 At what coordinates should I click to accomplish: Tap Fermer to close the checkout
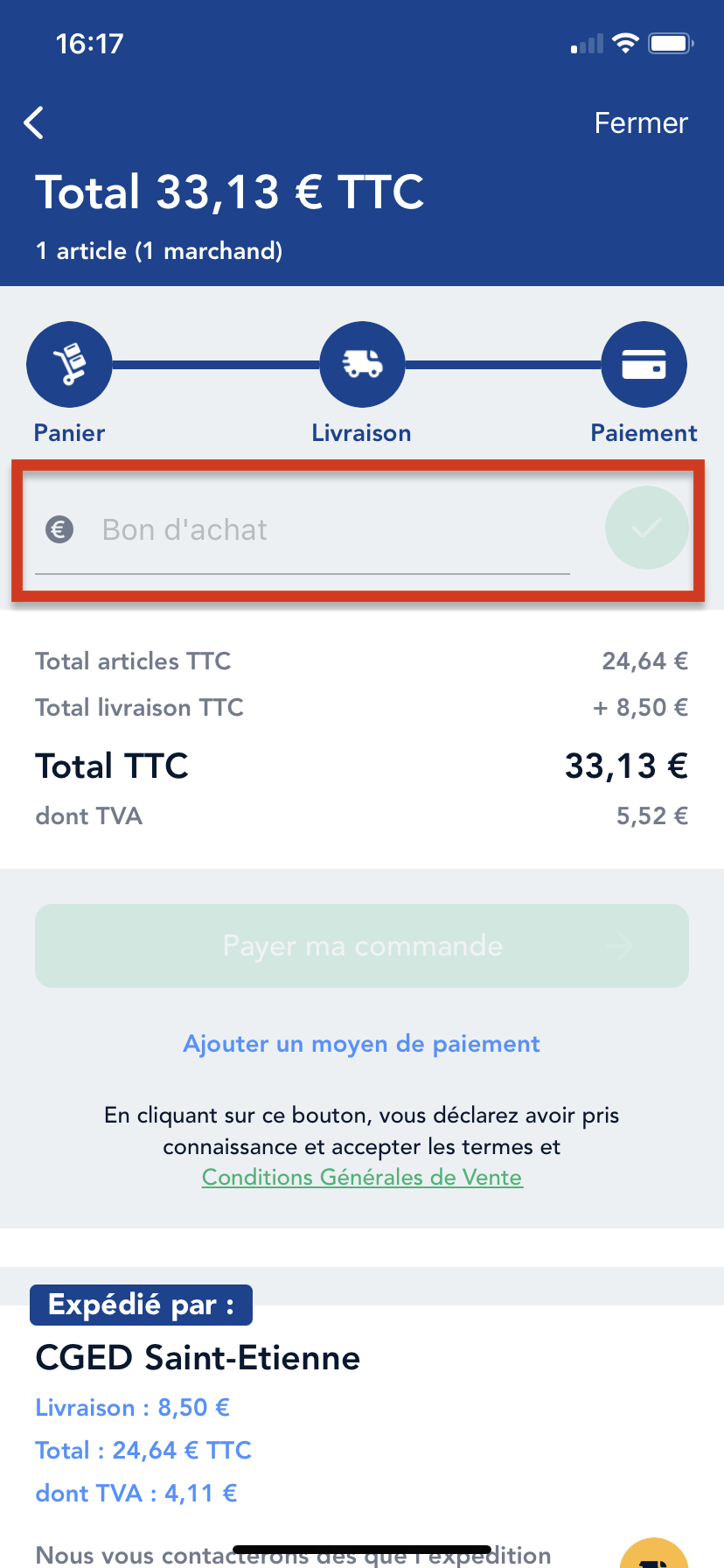641,123
